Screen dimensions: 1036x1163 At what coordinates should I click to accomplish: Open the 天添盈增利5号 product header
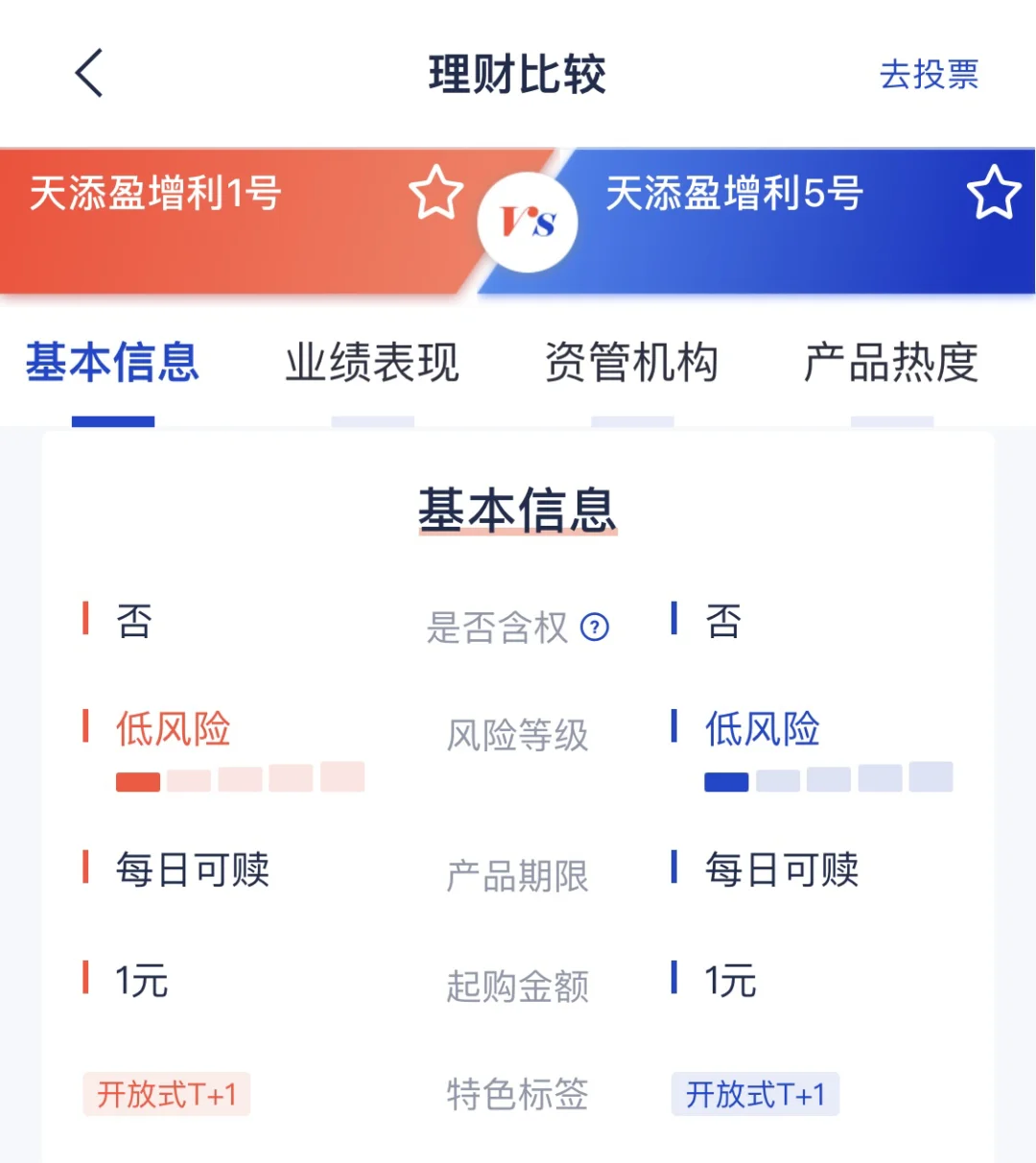click(x=735, y=194)
